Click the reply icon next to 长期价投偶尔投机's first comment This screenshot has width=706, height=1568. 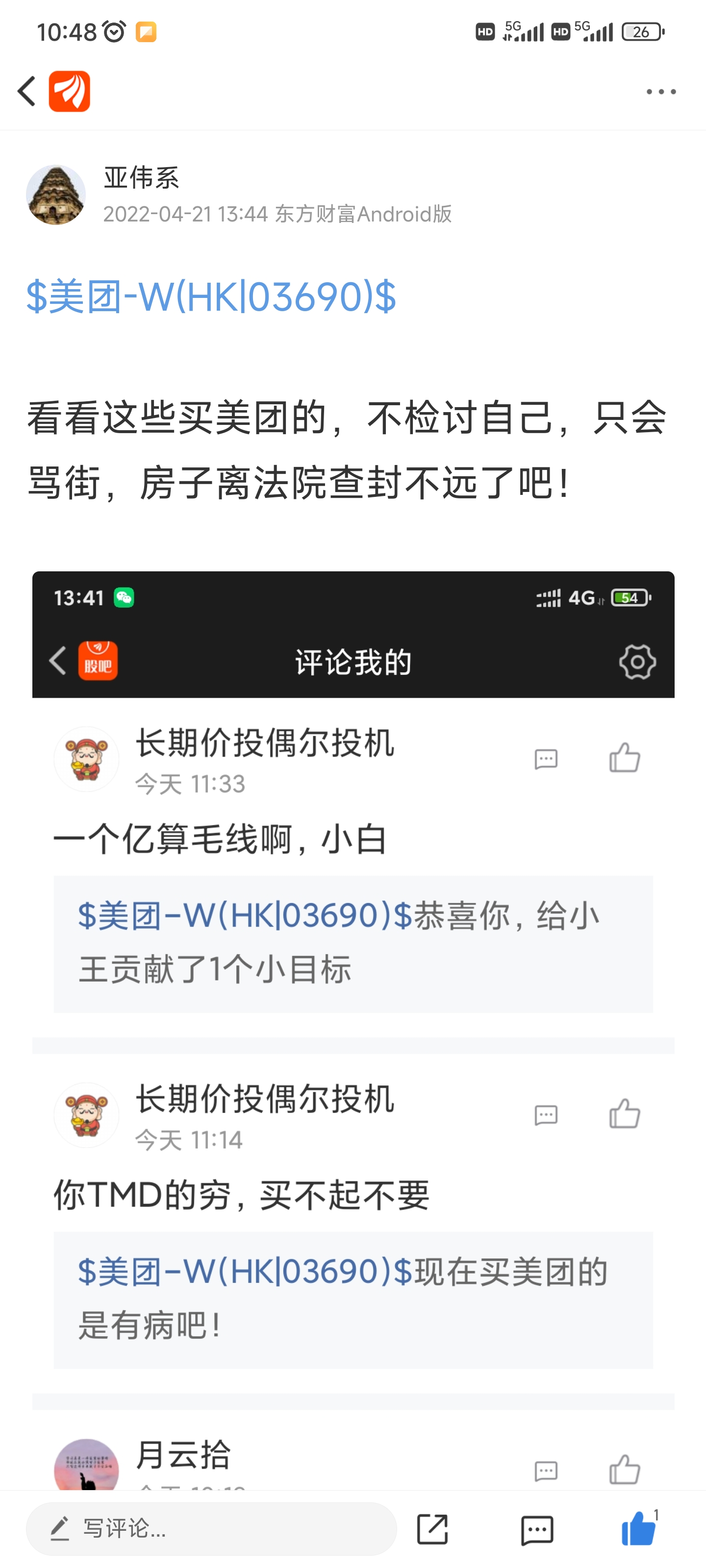[x=546, y=759]
